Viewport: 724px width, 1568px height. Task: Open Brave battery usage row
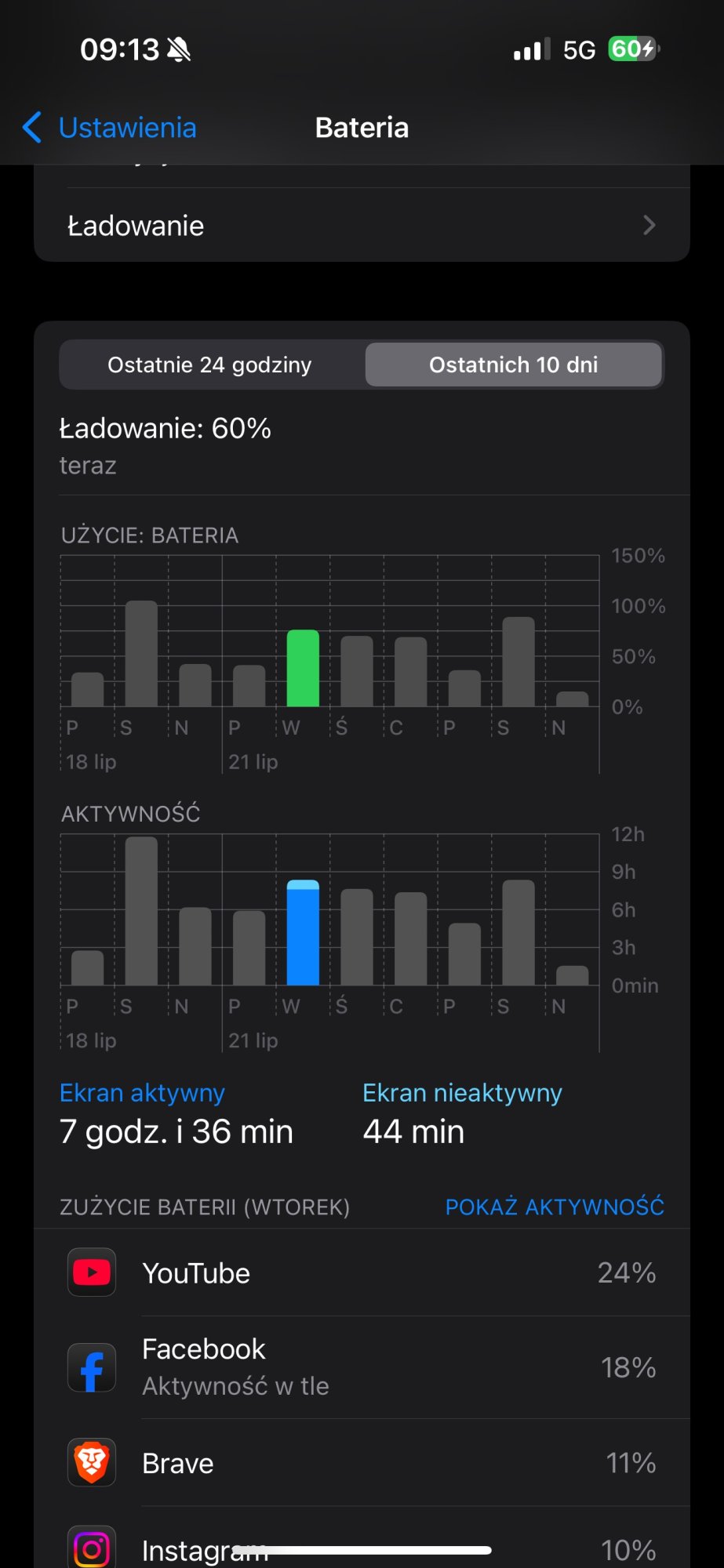click(362, 1463)
